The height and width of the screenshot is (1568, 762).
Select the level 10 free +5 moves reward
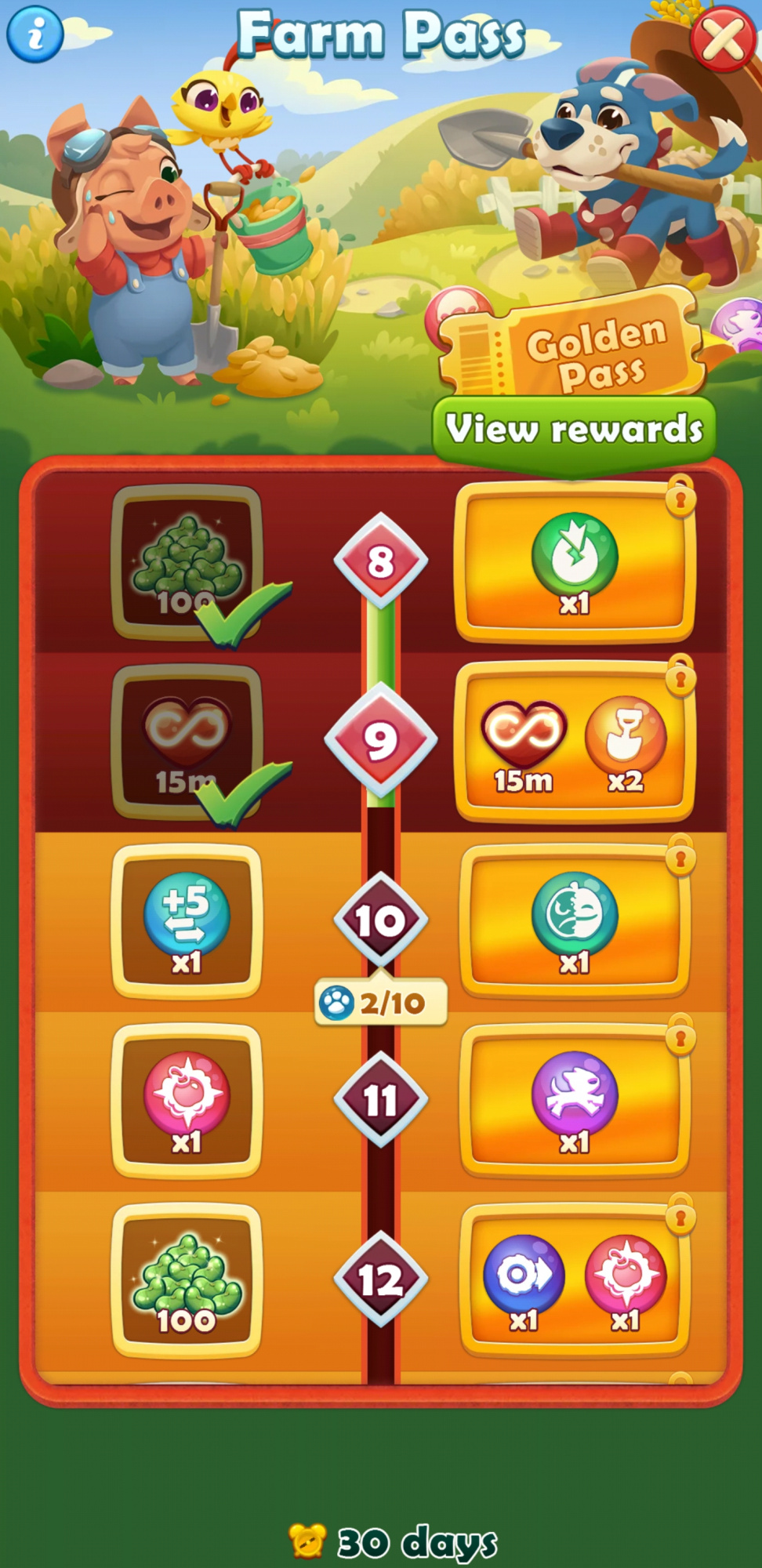click(187, 920)
